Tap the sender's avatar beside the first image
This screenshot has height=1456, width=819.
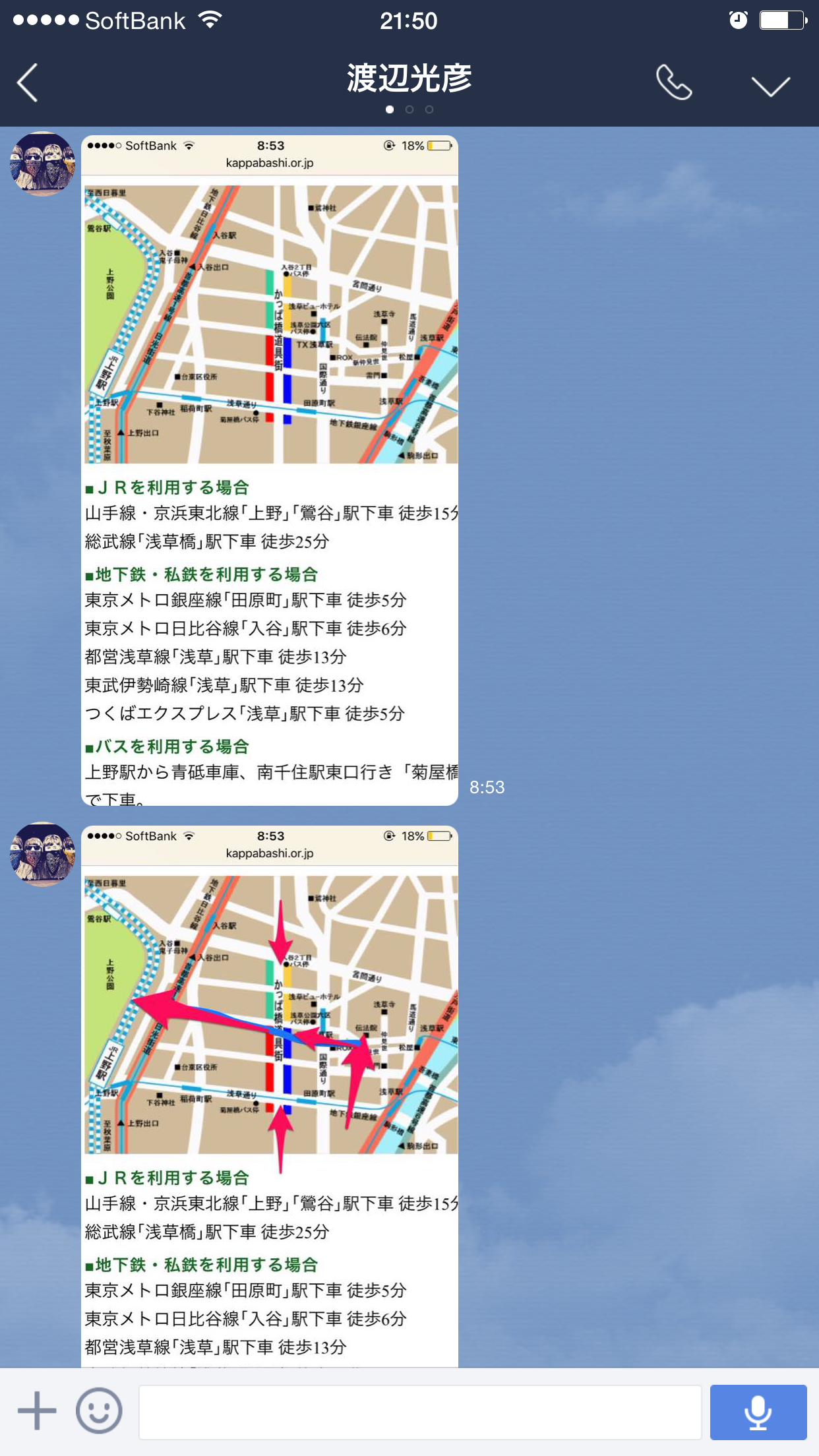[x=42, y=164]
